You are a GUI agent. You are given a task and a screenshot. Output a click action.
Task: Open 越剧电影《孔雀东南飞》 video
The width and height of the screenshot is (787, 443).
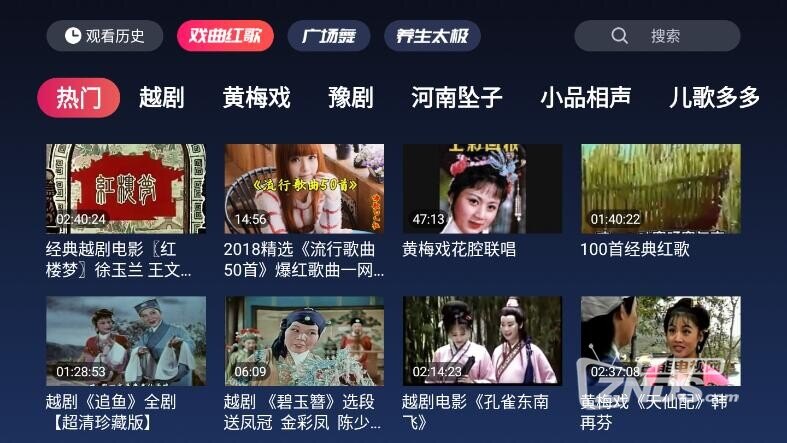(482, 341)
